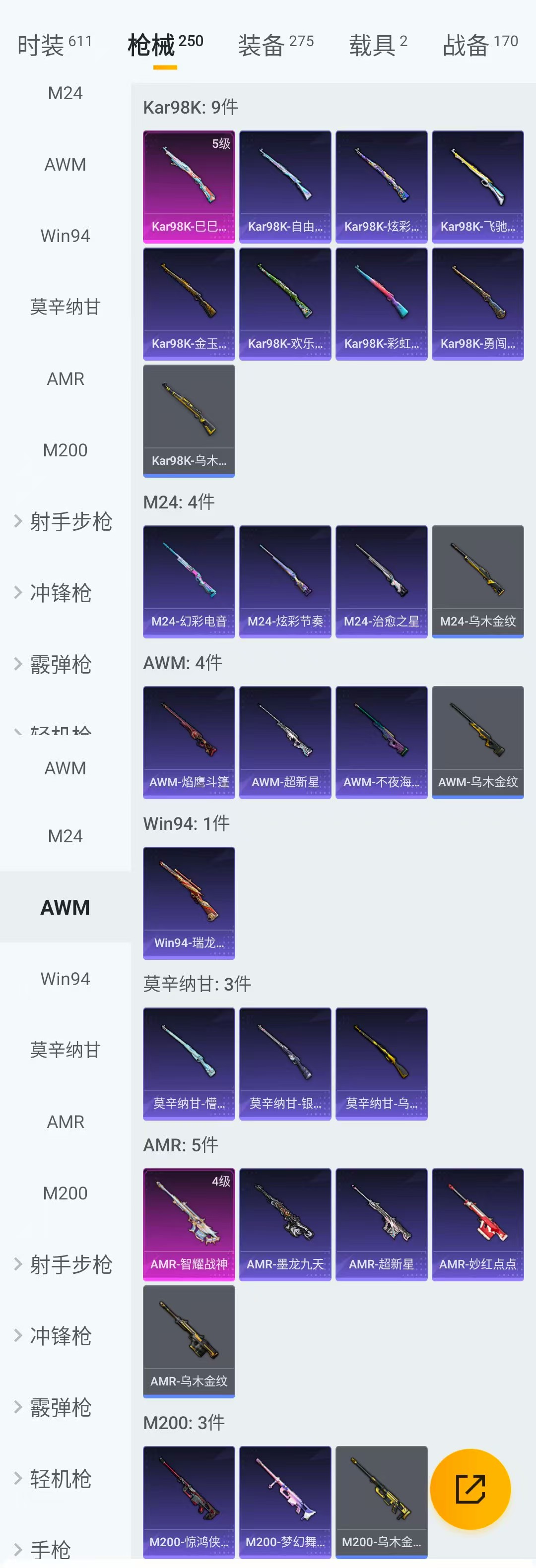Select the 莫辛纳甘-银 skin tile
The width and height of the screenshot is (536, 1568).
click(285, 1063)
